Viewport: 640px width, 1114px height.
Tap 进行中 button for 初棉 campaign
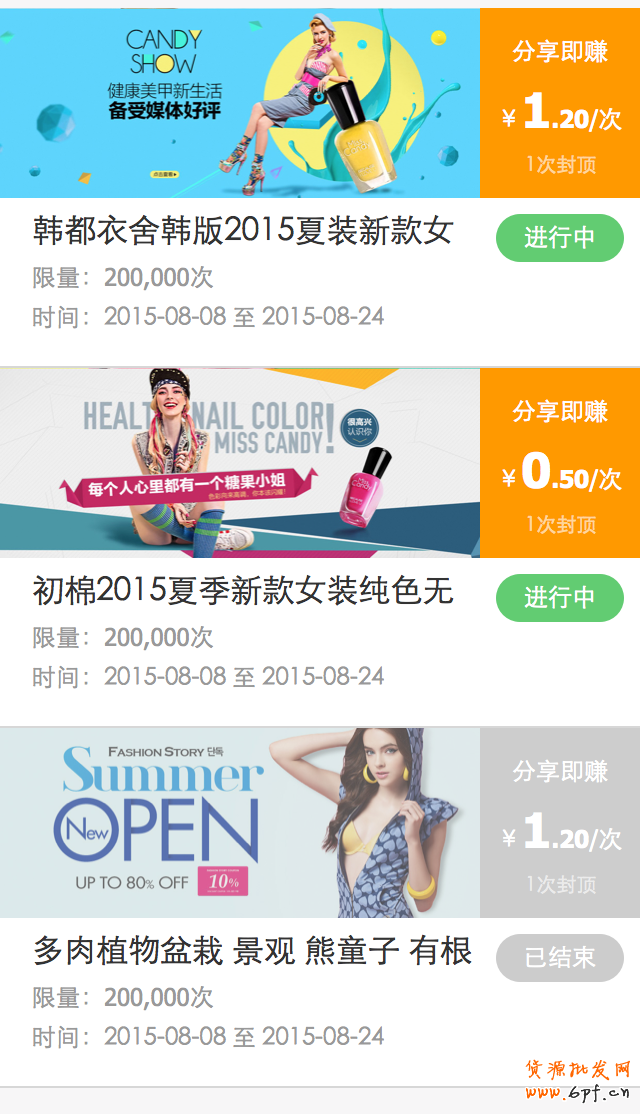click(559, 598)
